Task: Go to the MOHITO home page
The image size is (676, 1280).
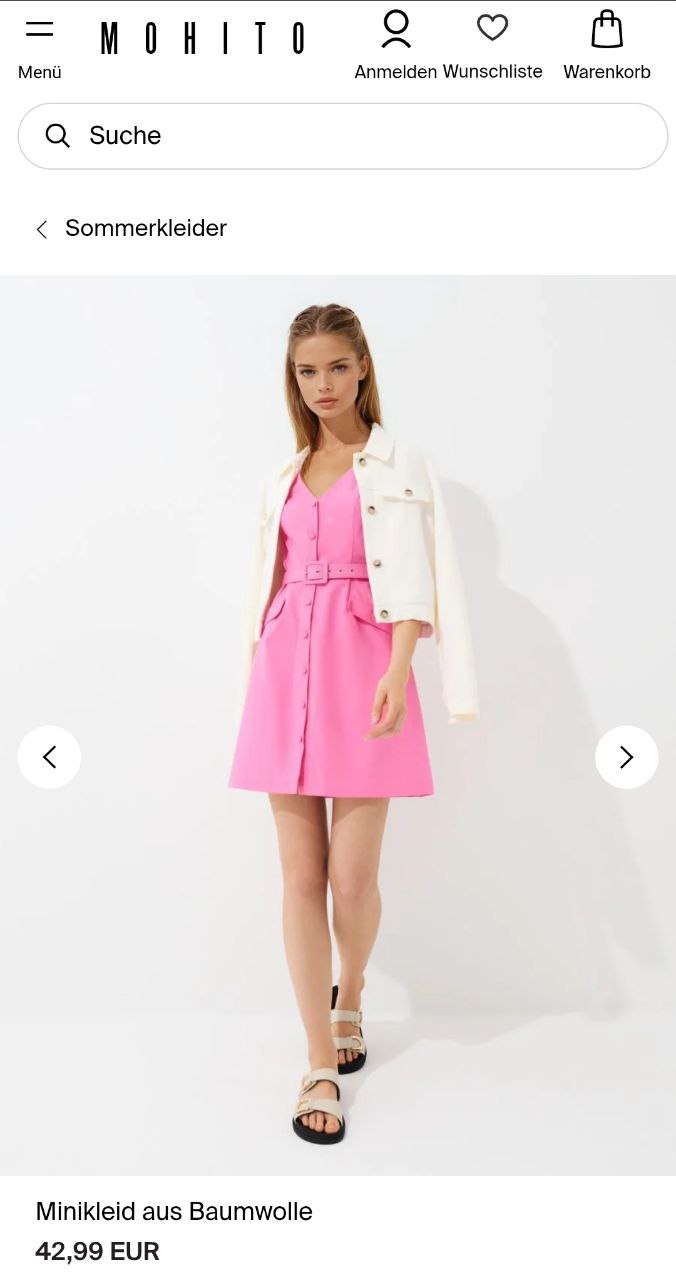Action: point(202,39)
